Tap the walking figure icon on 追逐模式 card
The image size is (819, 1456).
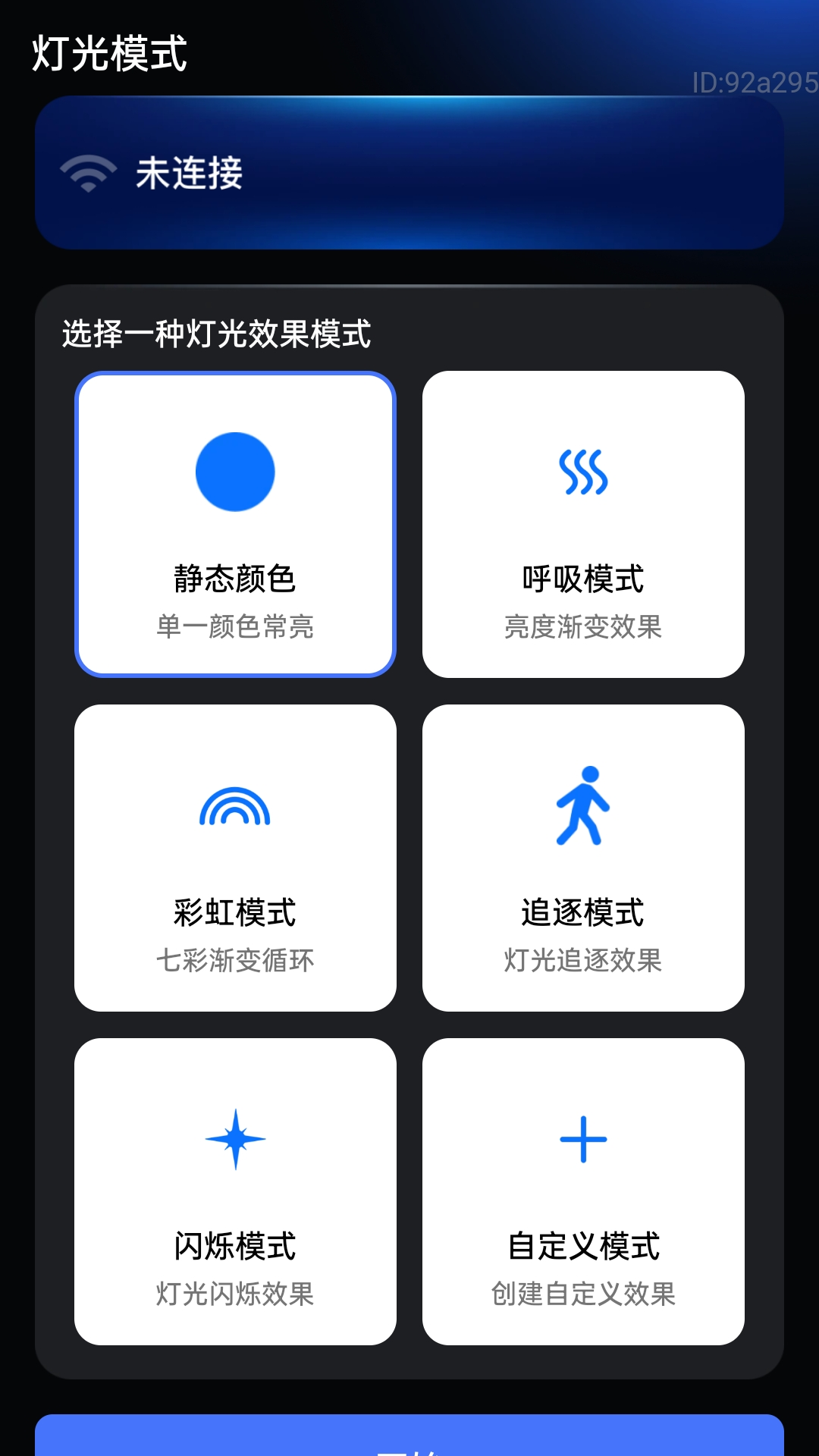(583, 804)
